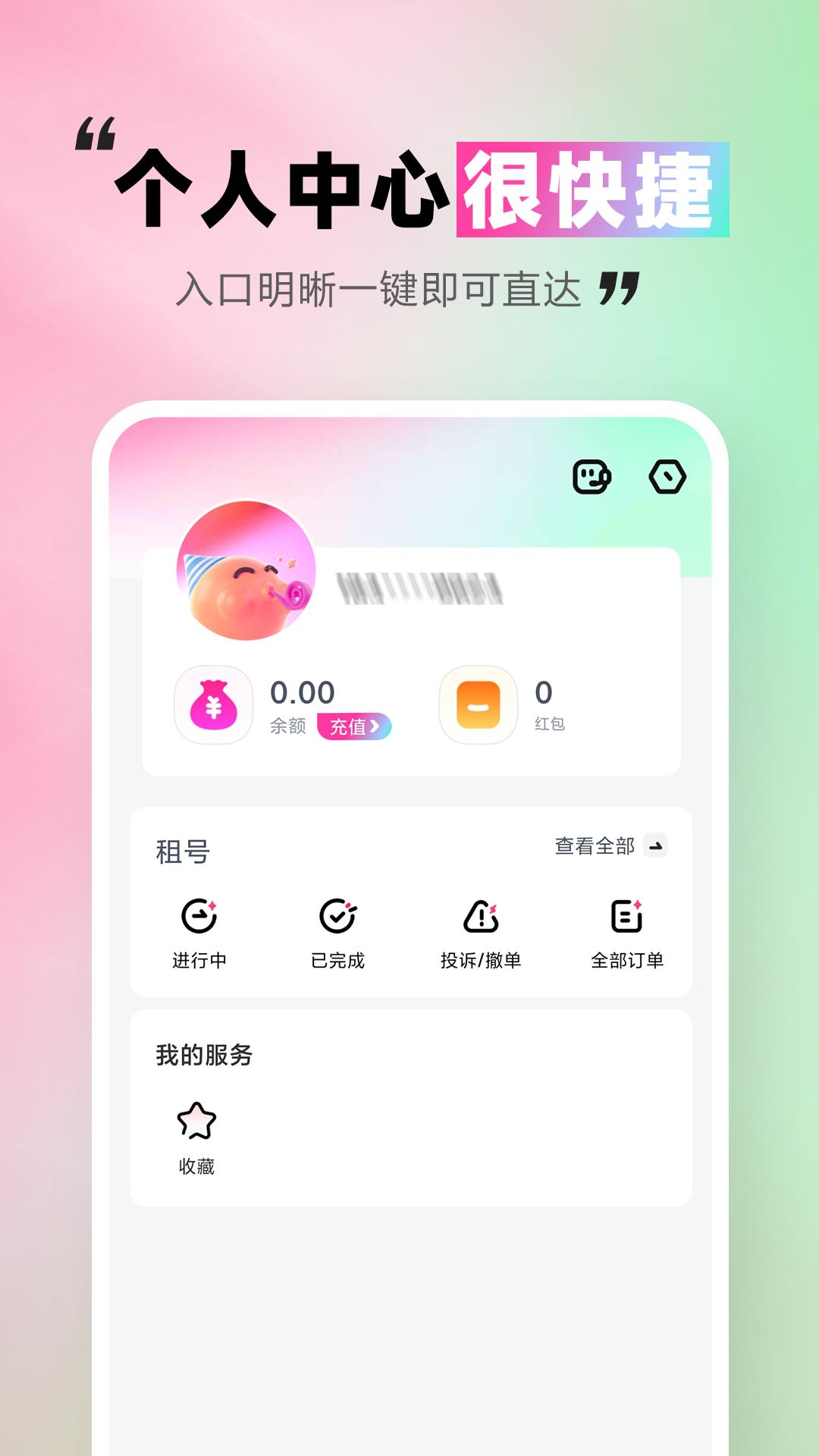The width and height of the screenshot is (819, 1456).
Task: Open the customer service robot icon
Action: coord(591,478)
